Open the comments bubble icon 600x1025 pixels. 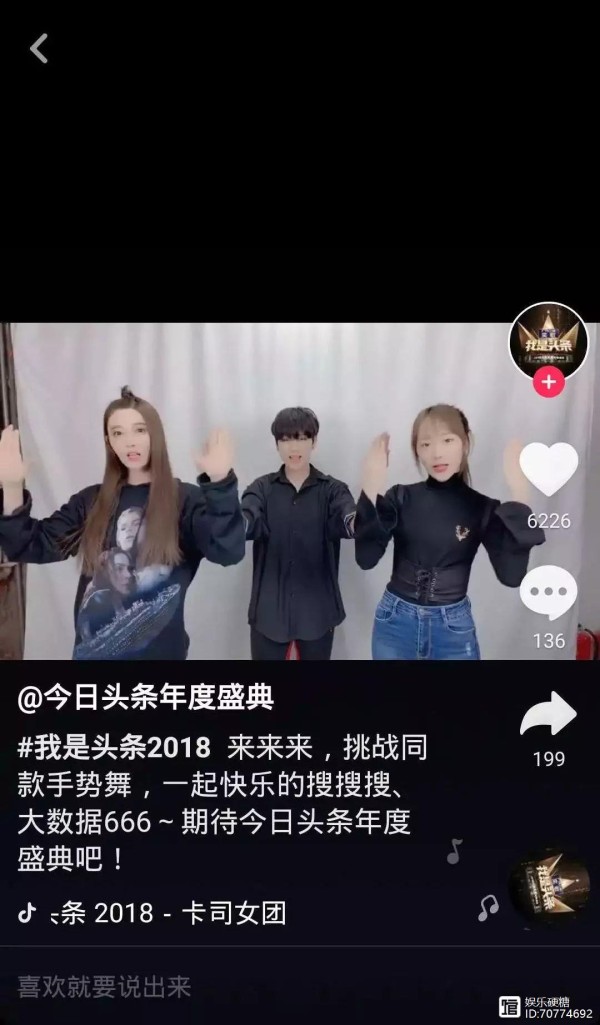(548, 593)
